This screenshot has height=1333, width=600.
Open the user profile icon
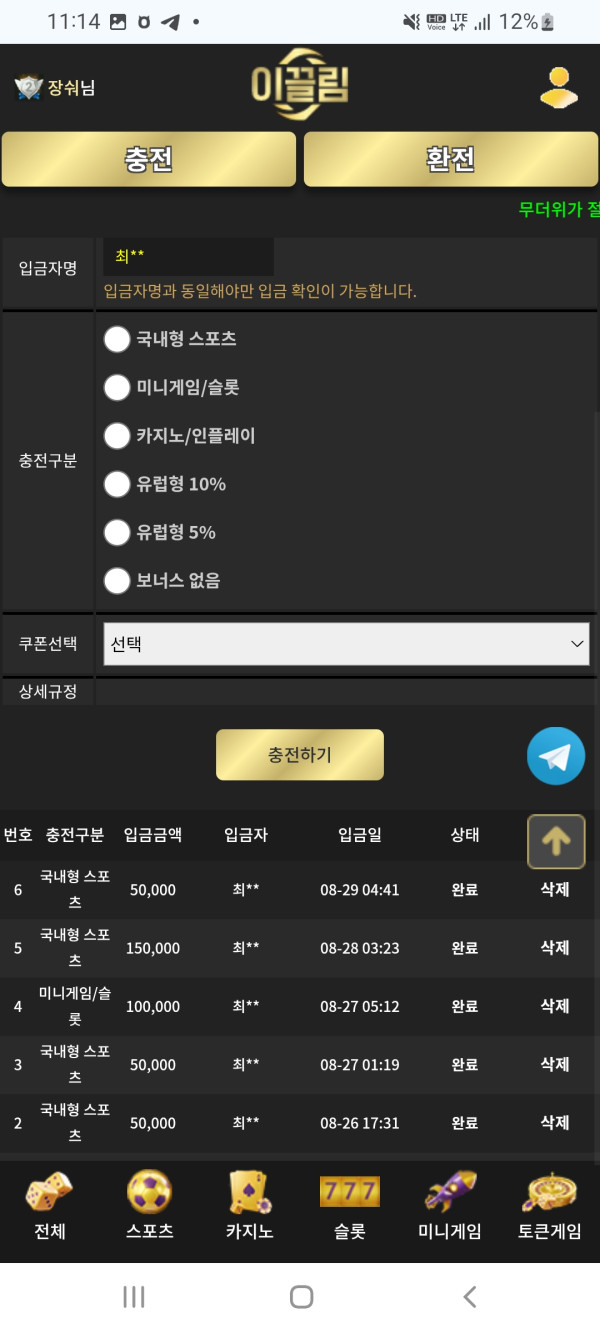coord(558,87)
